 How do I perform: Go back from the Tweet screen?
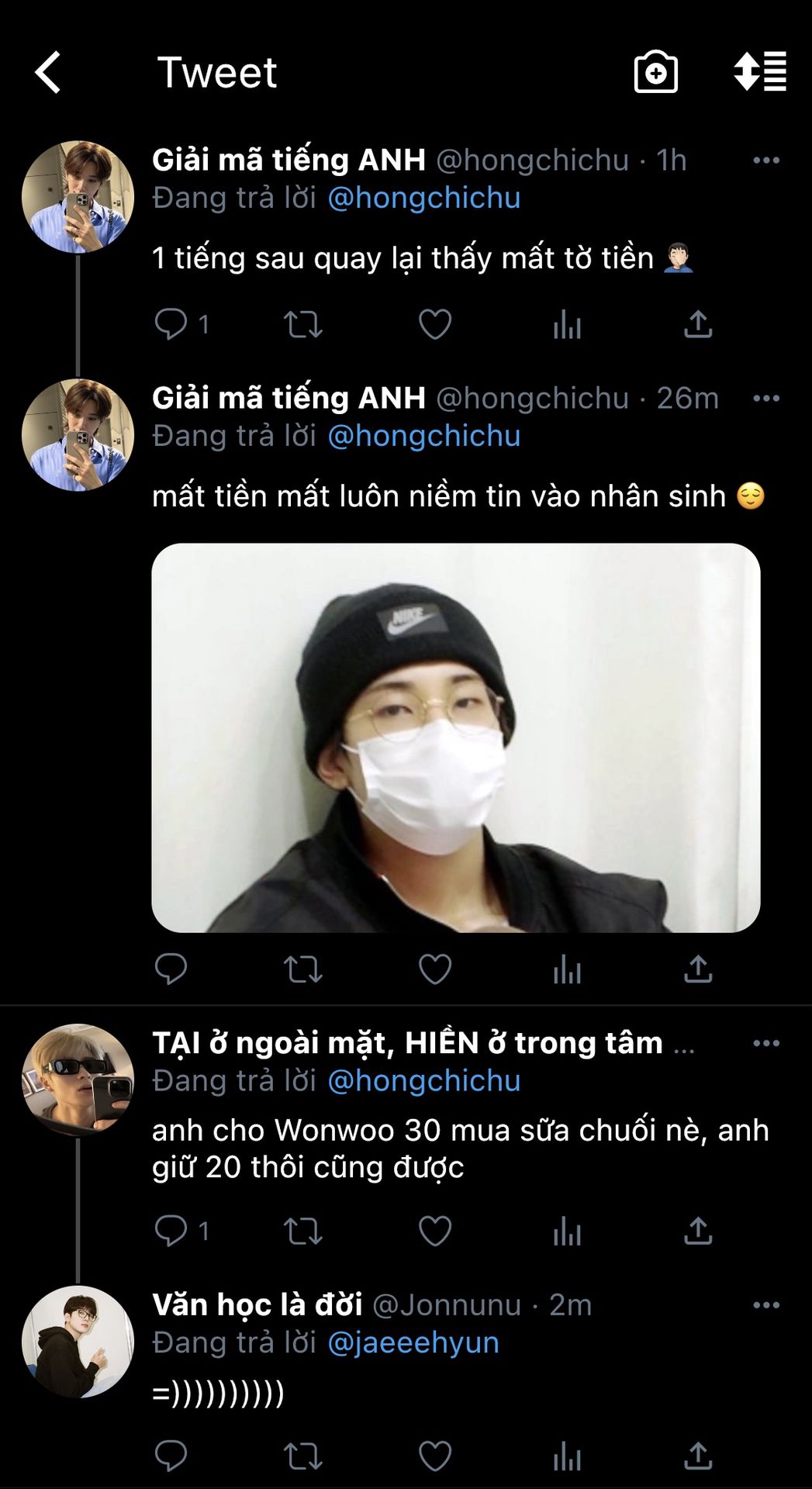coord(48,73)
